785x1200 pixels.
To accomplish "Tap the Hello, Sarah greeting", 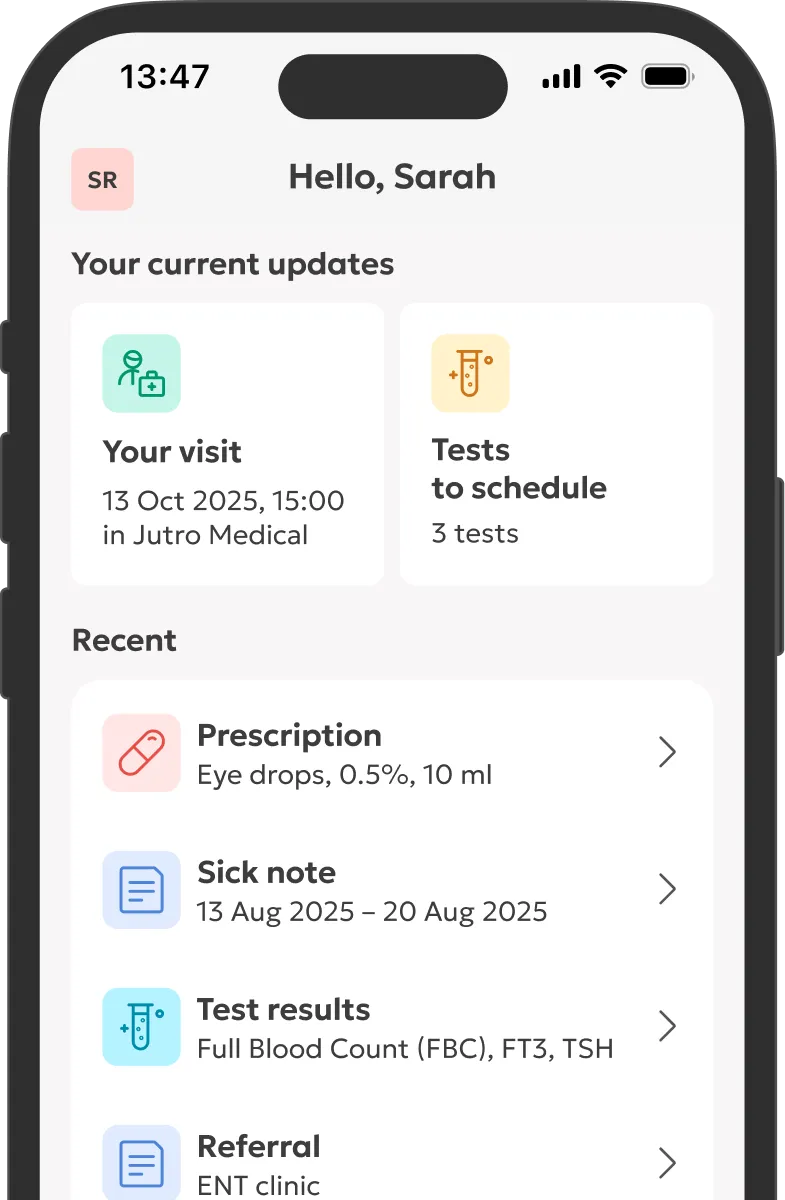I will 392,177.
